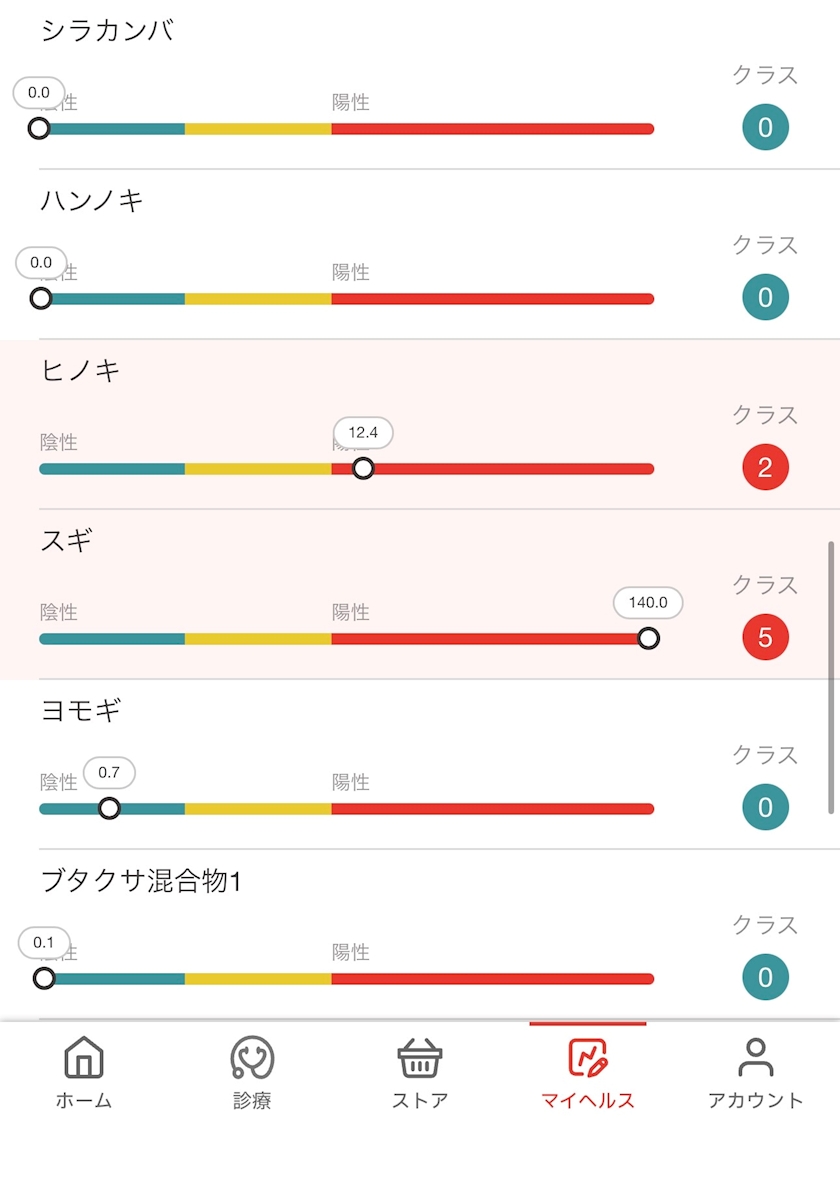The width and height of the screenshot is (840, 1190).
Task: Select the マイヘルス tab
Action: 588,1072
